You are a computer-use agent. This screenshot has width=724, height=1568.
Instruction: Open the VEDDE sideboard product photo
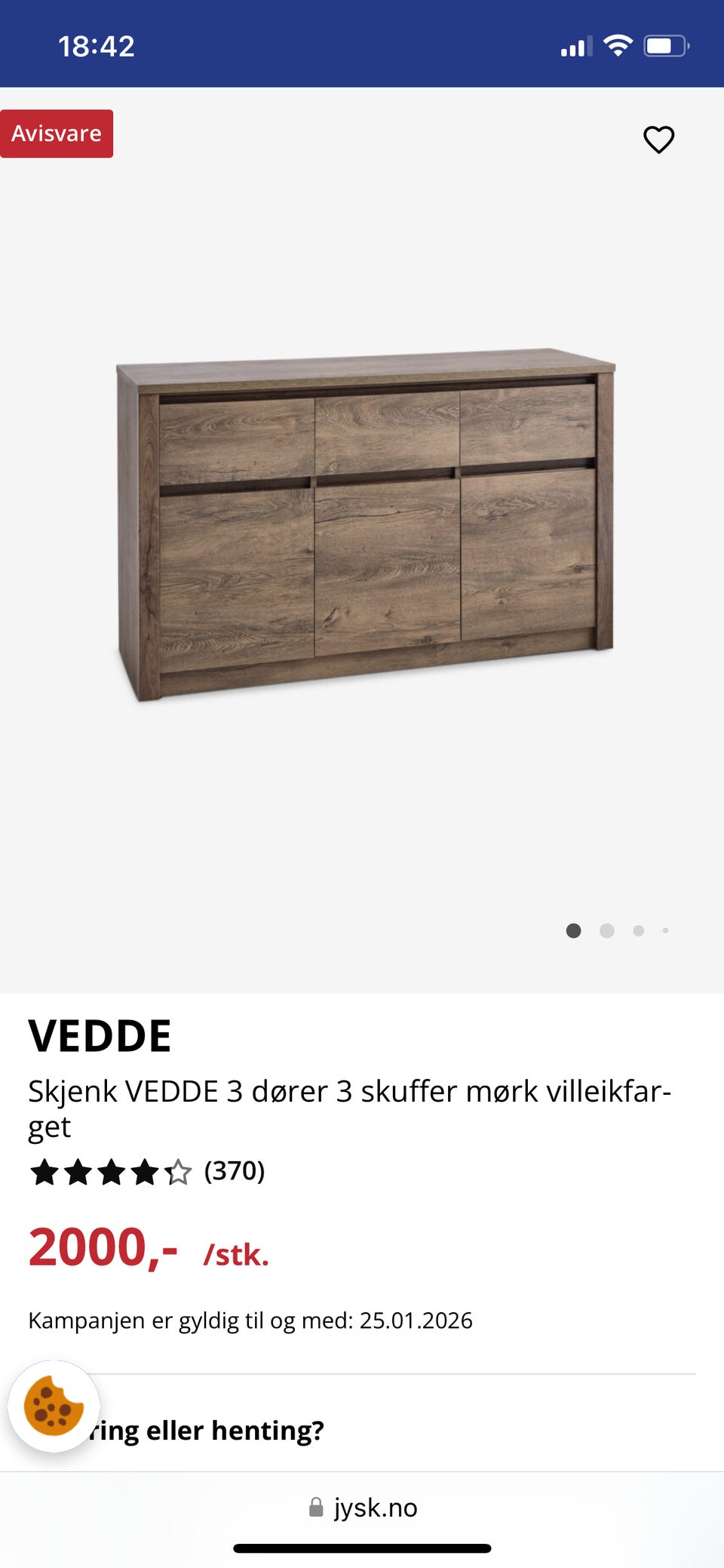(365, 524)
